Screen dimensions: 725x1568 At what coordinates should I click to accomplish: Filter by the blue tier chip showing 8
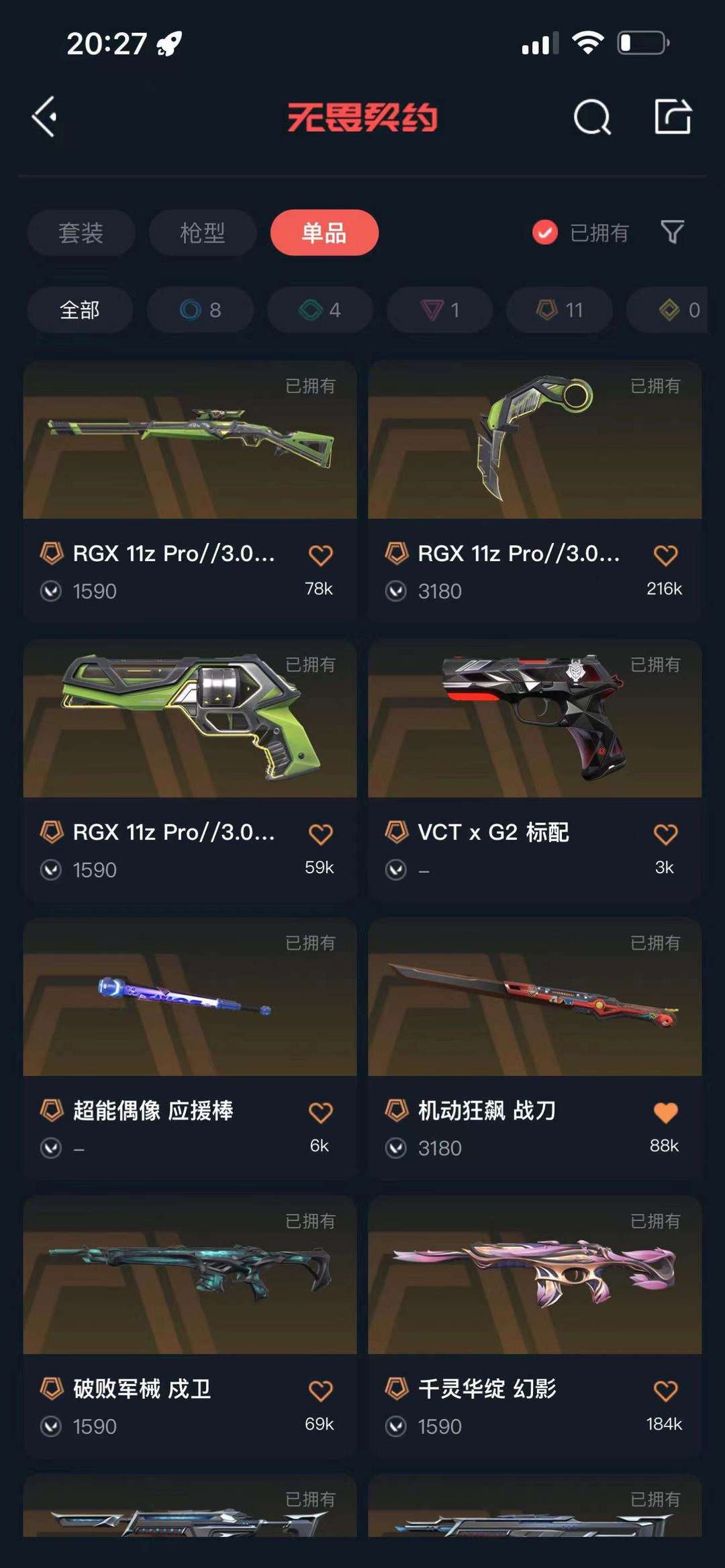tap(200, 309)
